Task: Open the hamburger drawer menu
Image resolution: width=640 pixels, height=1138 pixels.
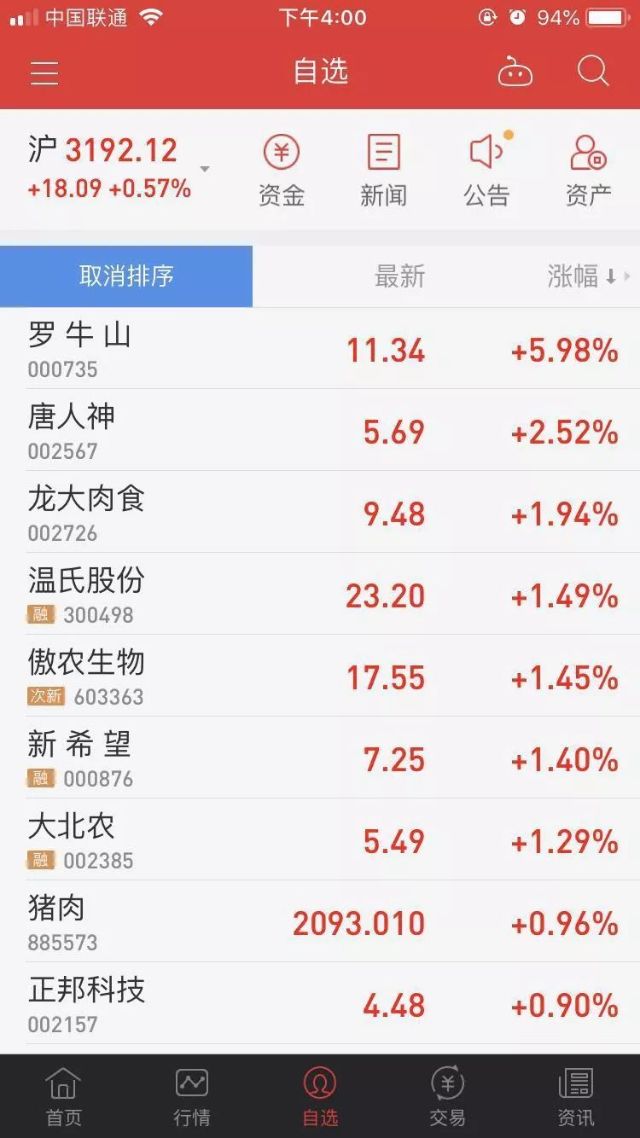Action: (x=44, y=73)
